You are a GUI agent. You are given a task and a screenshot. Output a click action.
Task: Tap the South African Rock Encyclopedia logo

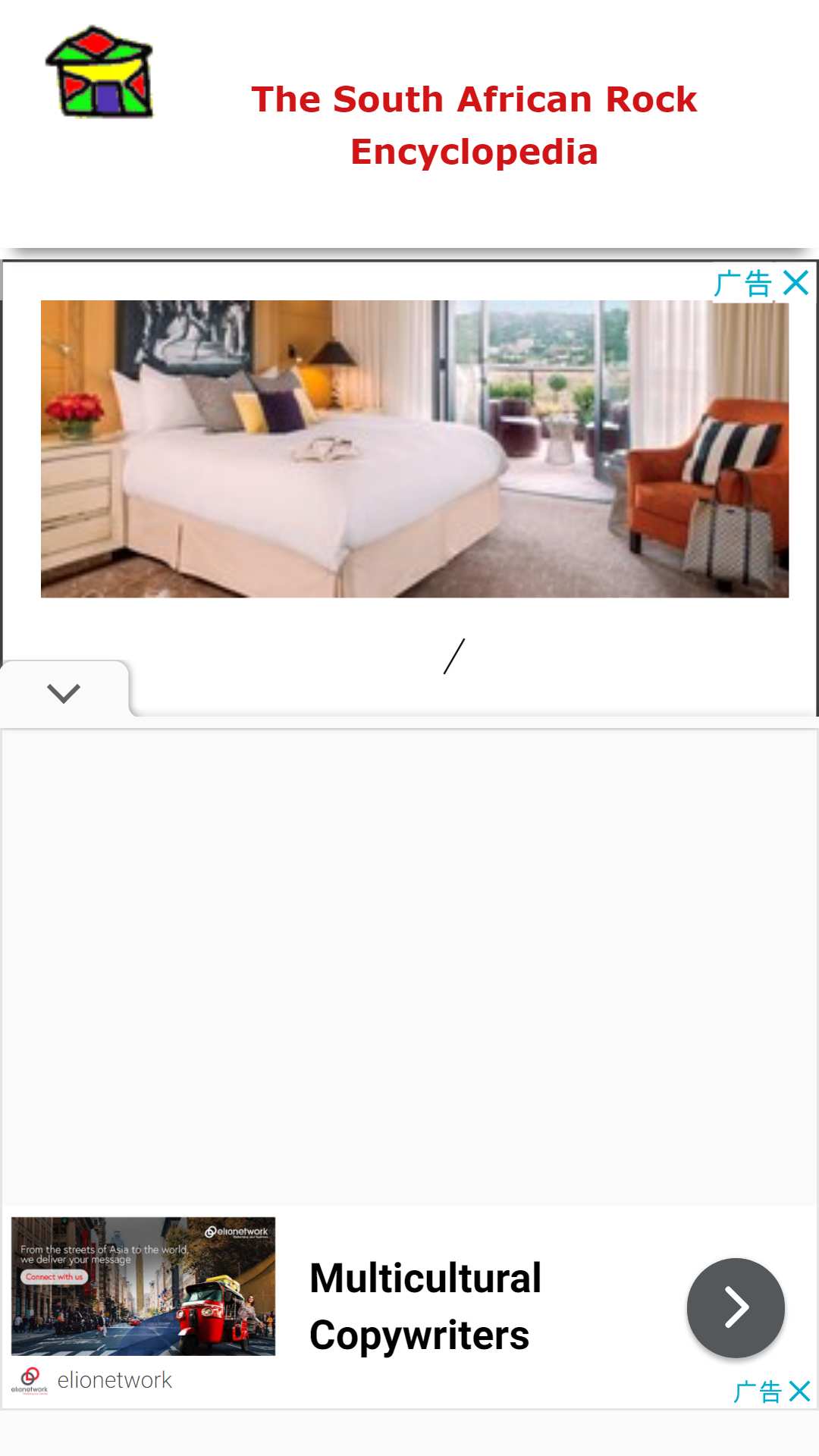pos(99,72)
